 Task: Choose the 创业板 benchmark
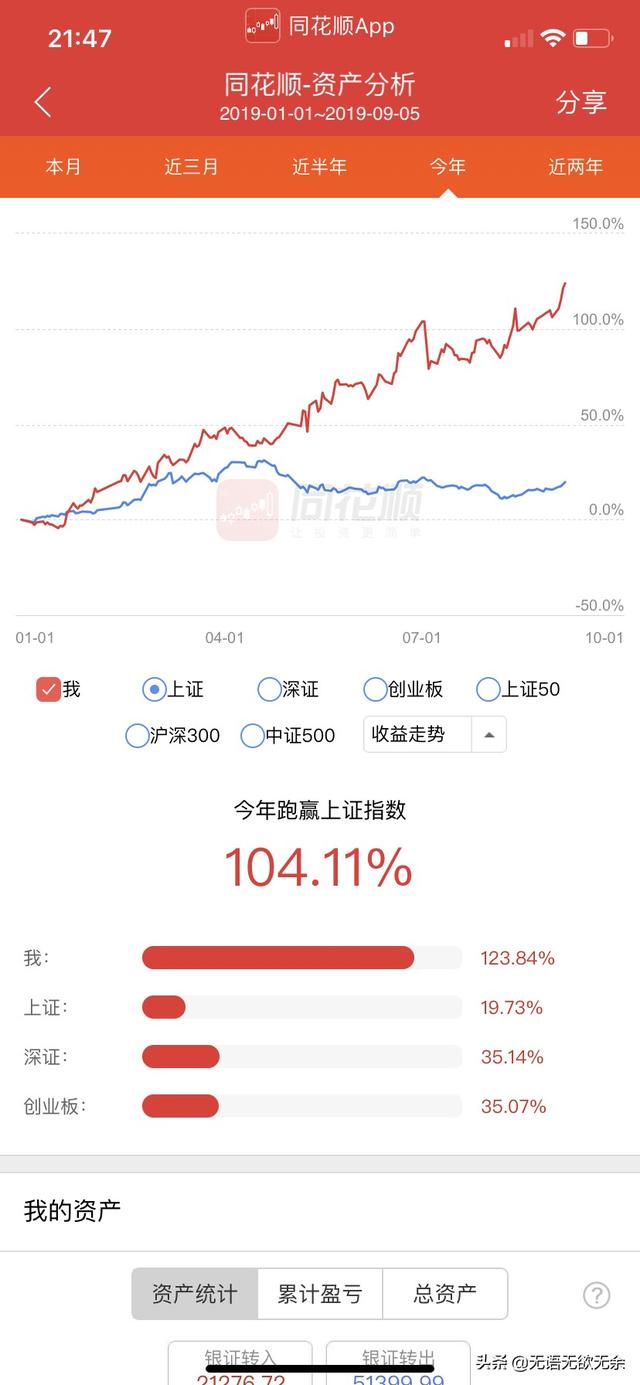pyautogui.click(x=375, y=689)
